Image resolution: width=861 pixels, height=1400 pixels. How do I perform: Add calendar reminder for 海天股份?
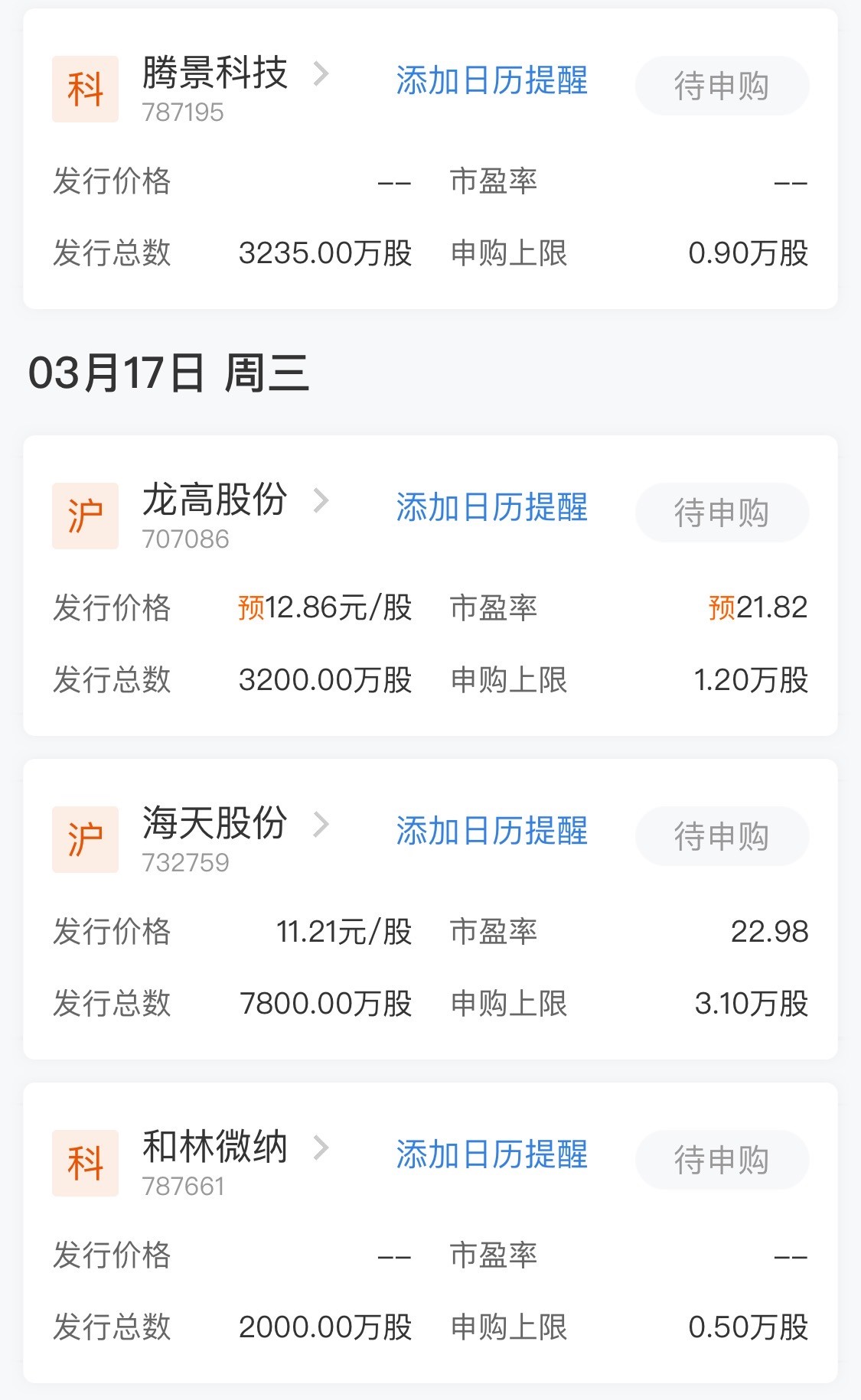tap(491, 831)
